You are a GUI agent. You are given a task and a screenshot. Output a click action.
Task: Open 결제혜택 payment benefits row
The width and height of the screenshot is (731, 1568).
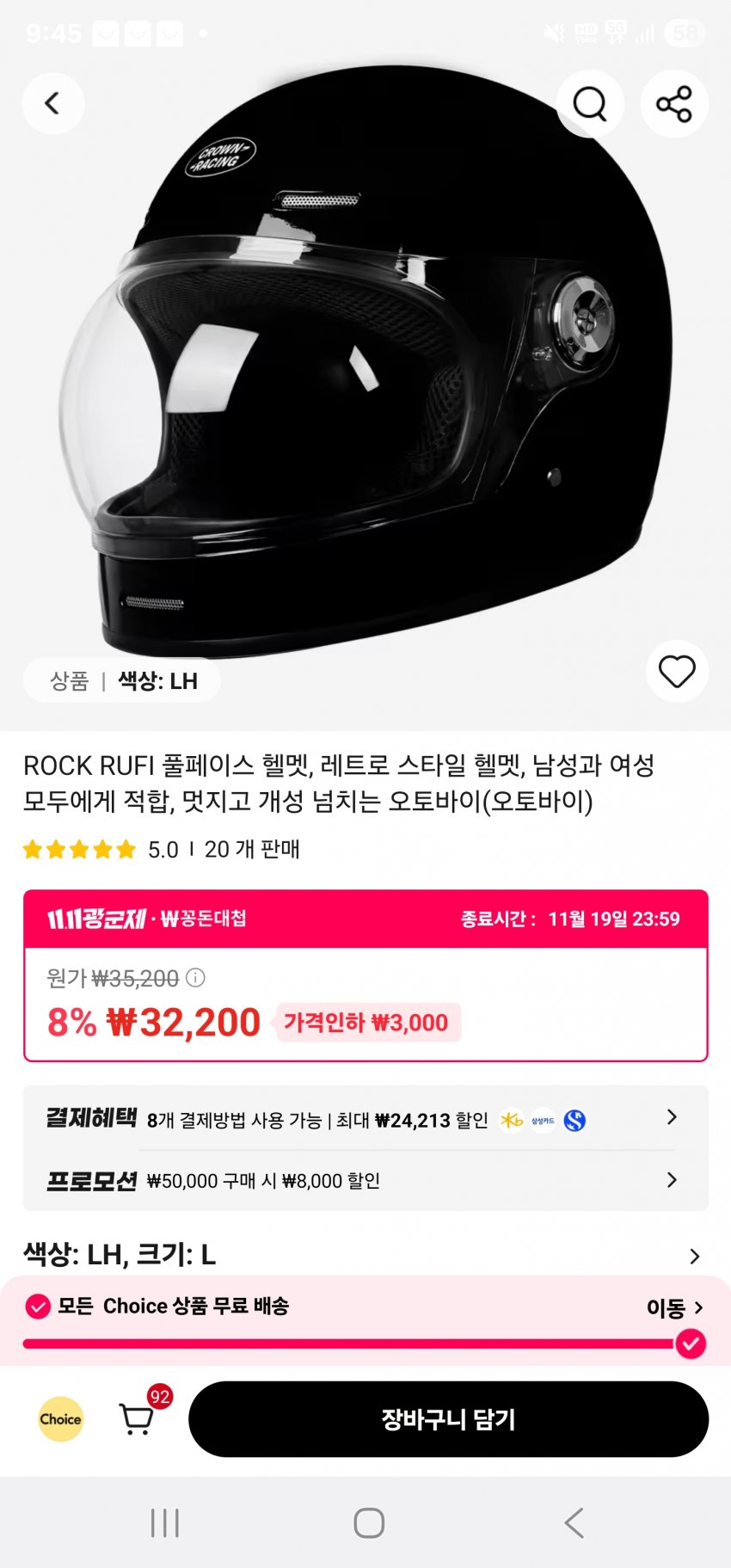tap(365, 1119)
